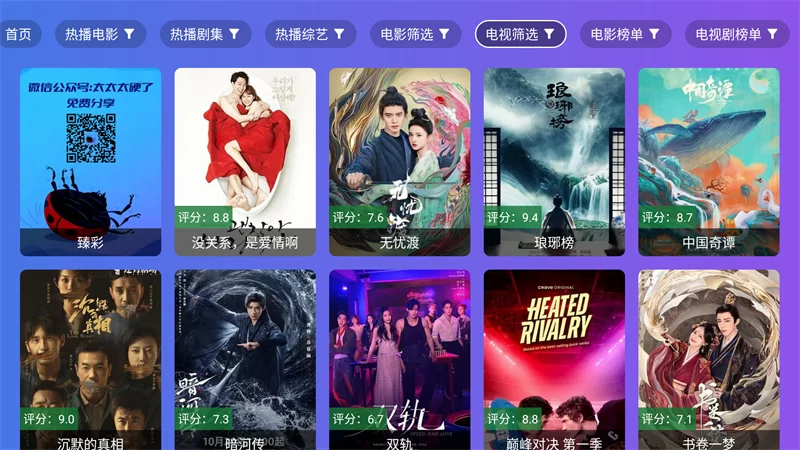Screen dimensions: 800x450
Task: Tap the 巅峰对决 第一季 card
Action: pos(555,360)
